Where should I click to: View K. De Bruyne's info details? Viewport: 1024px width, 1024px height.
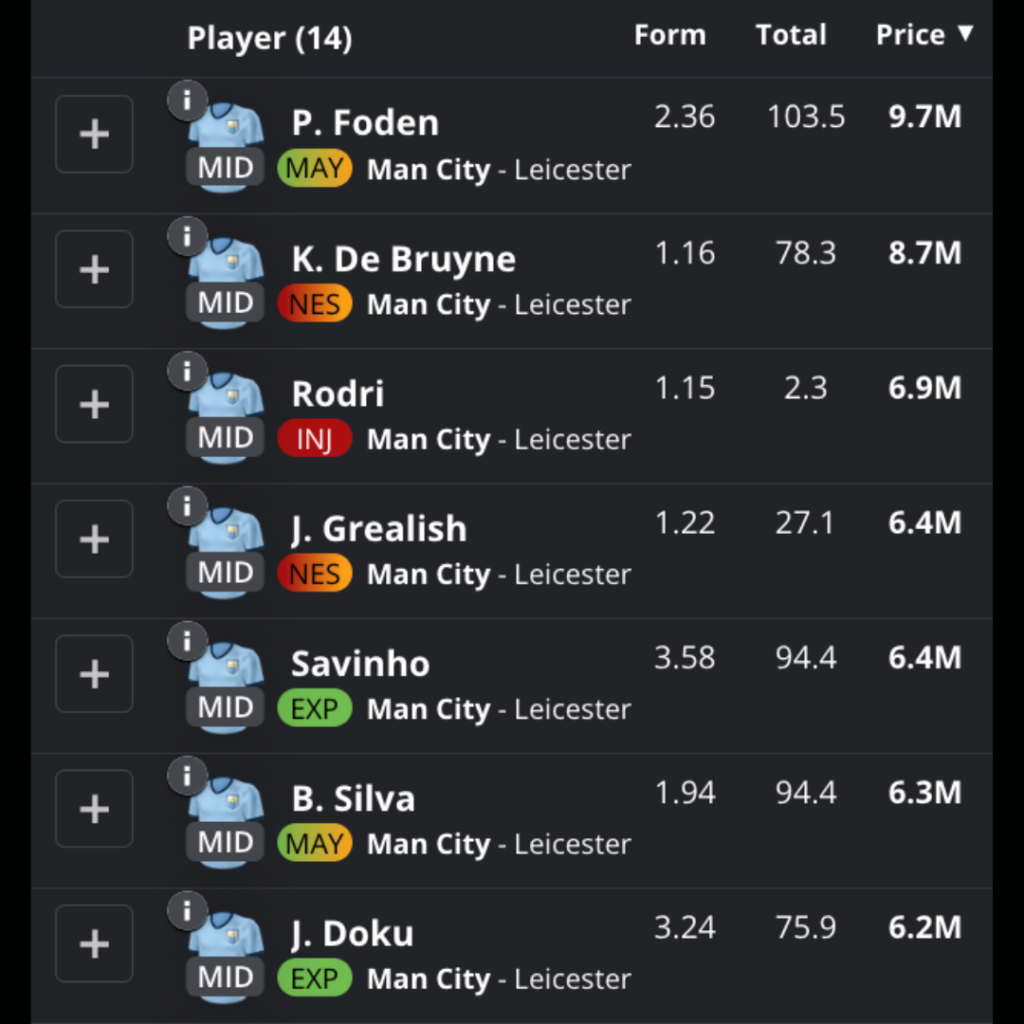point(186,236)
